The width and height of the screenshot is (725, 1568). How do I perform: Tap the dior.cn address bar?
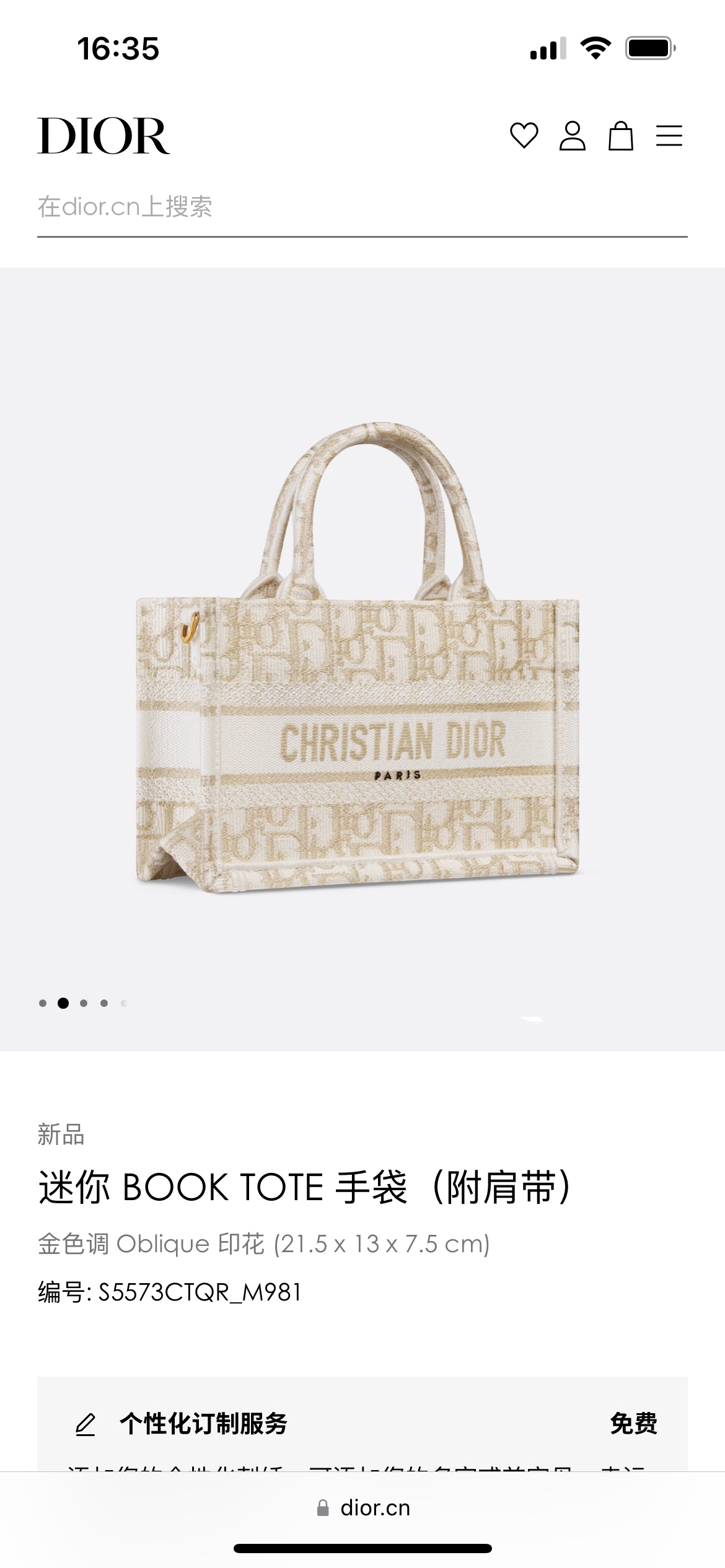pos(363,1508)
